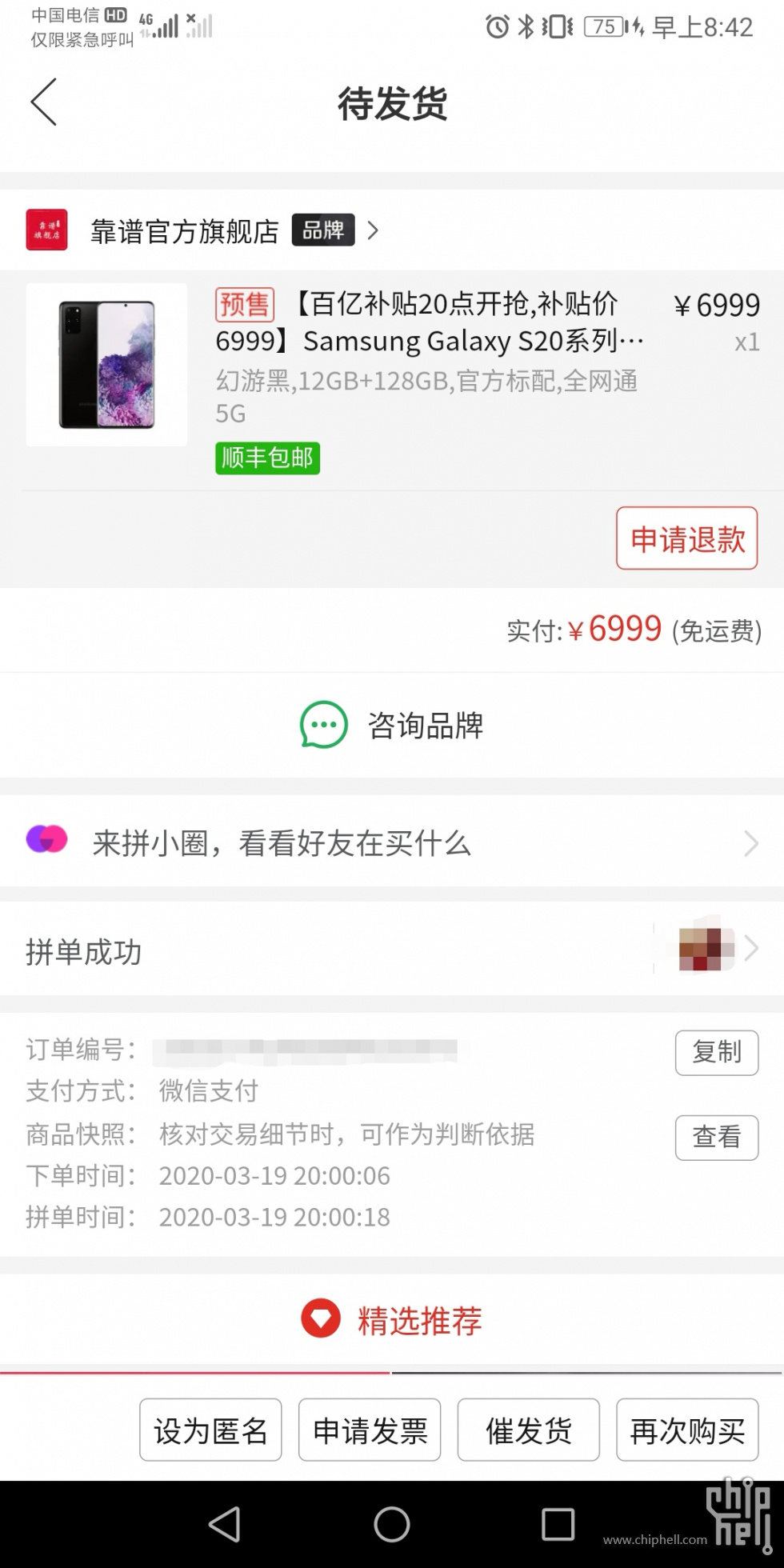Tap 申请退款 to request a refund
The width and height of the screenshot is (784, 1568).
tap(686, 538)
